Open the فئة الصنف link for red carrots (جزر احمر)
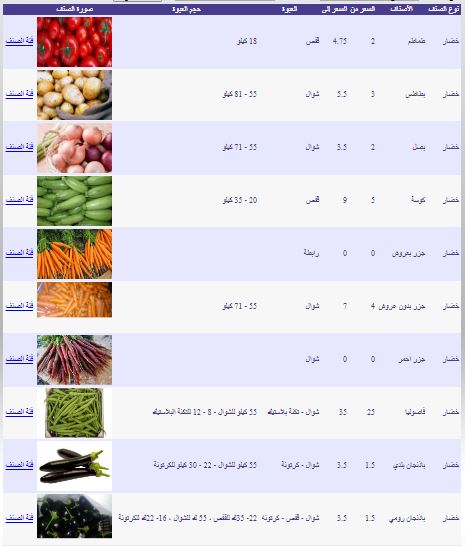 click(x=20, y=359)
